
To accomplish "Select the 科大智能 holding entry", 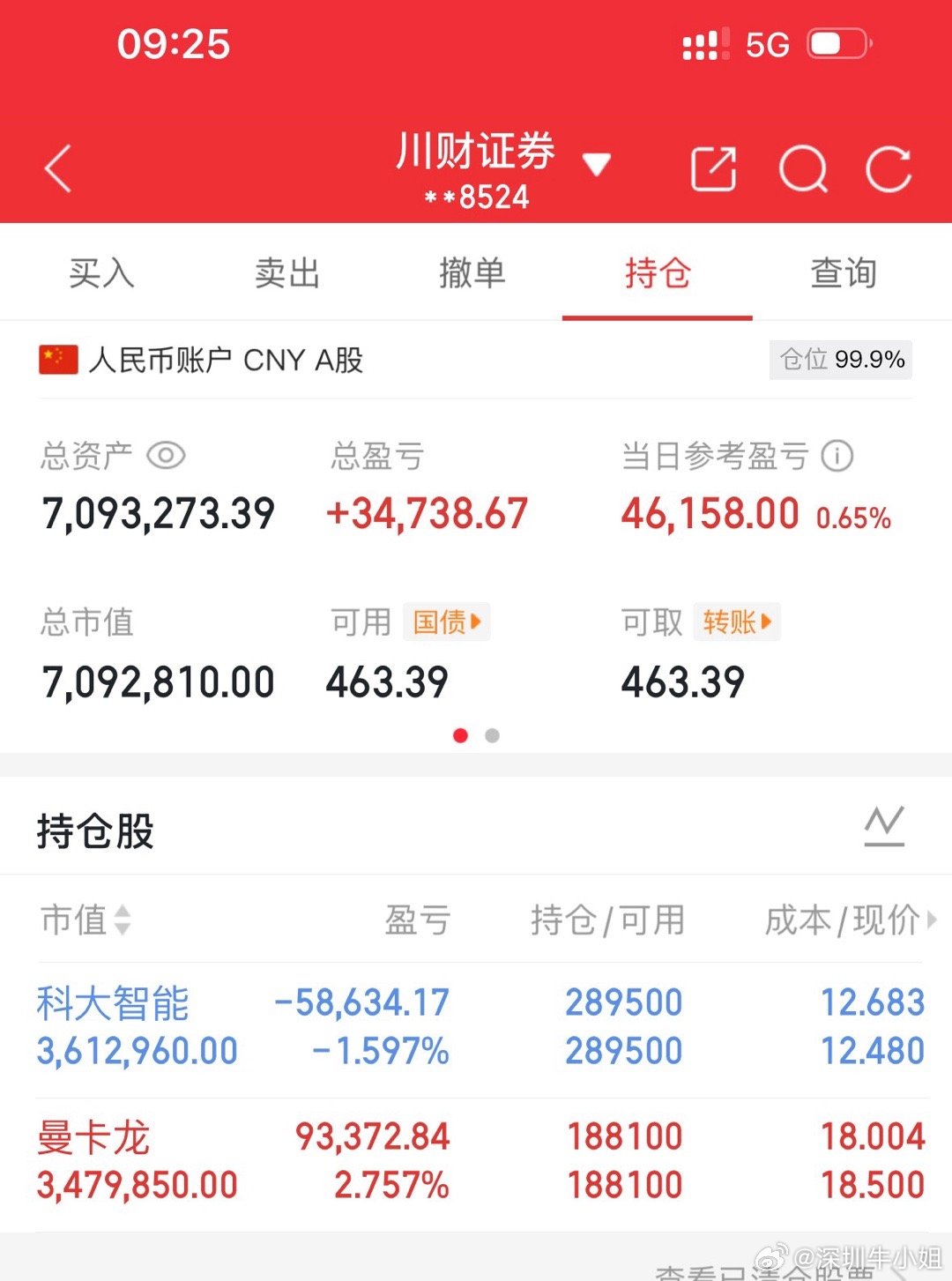I will pos(353,1025).
